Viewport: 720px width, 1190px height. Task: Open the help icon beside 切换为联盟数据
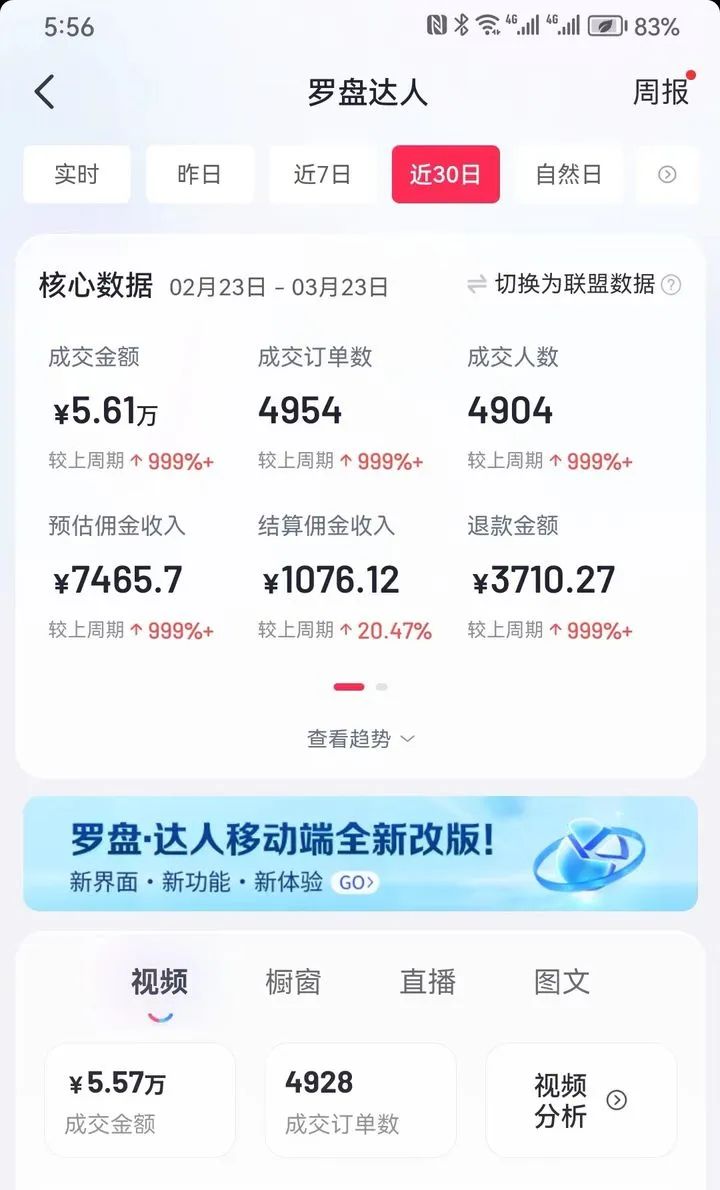[672, 285]
